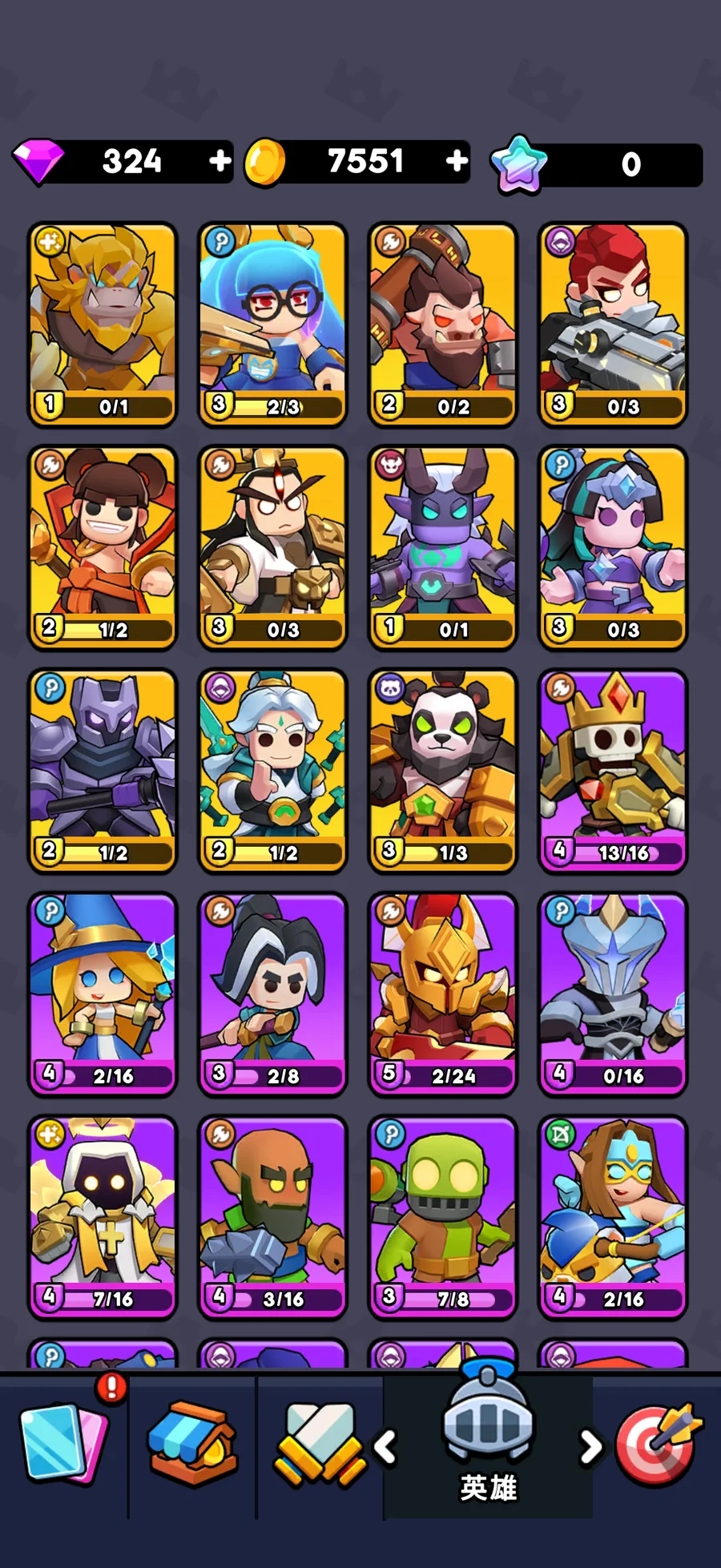Screen dimensions: 721x1568
Task: Open the blonde witch card showing 2/16
Action: click(x=103, y=994)
